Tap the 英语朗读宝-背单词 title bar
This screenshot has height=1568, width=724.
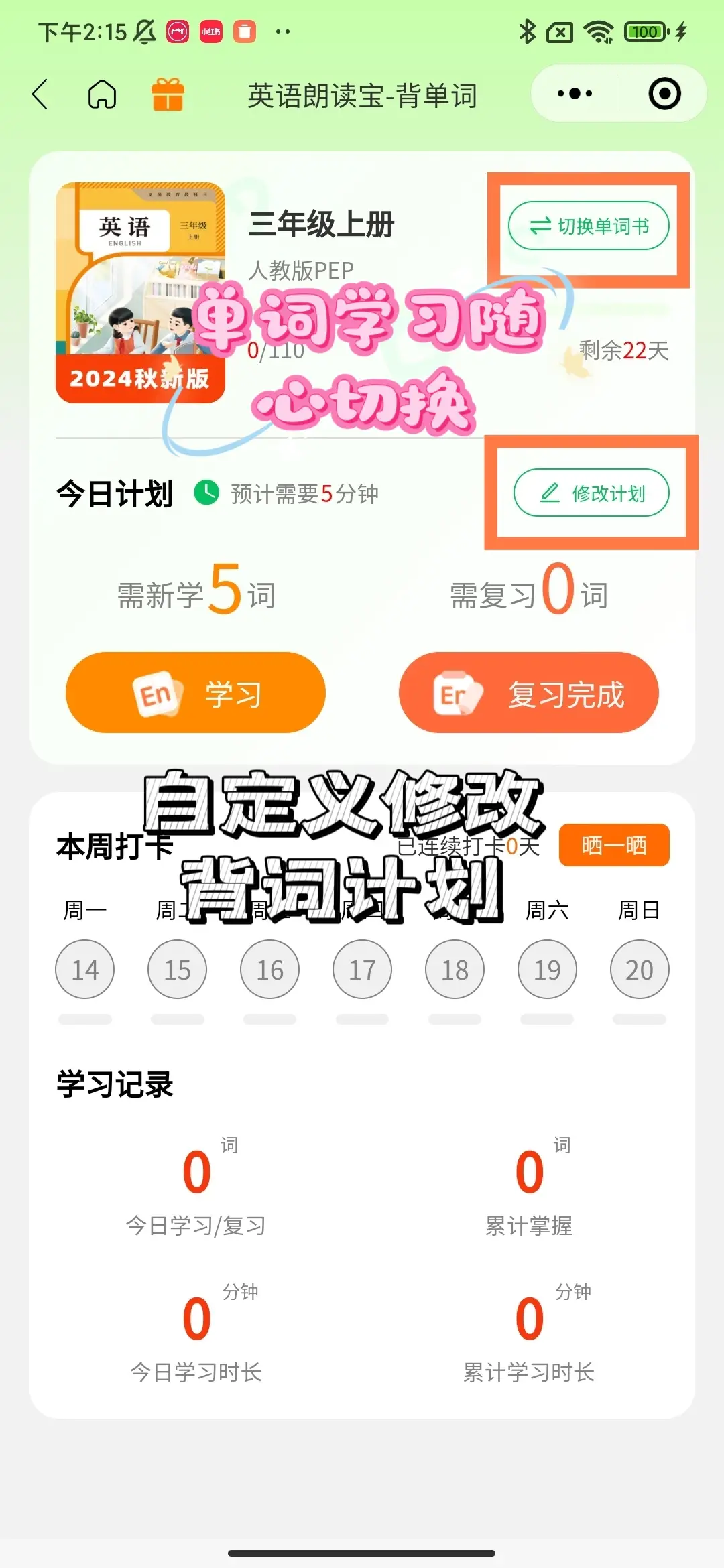point(362,94)
